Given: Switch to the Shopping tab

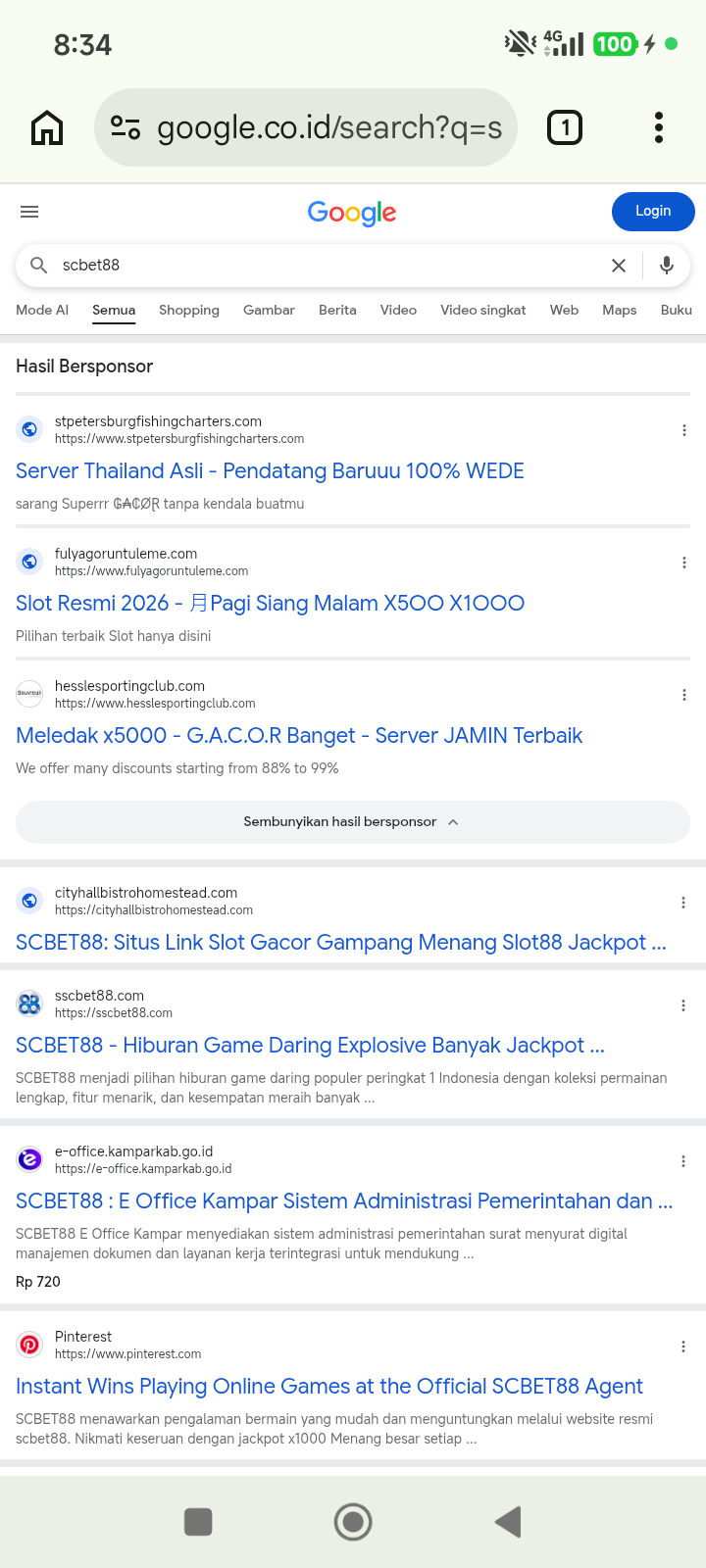Looking at the screenshot, I should [x=189, y=310].
